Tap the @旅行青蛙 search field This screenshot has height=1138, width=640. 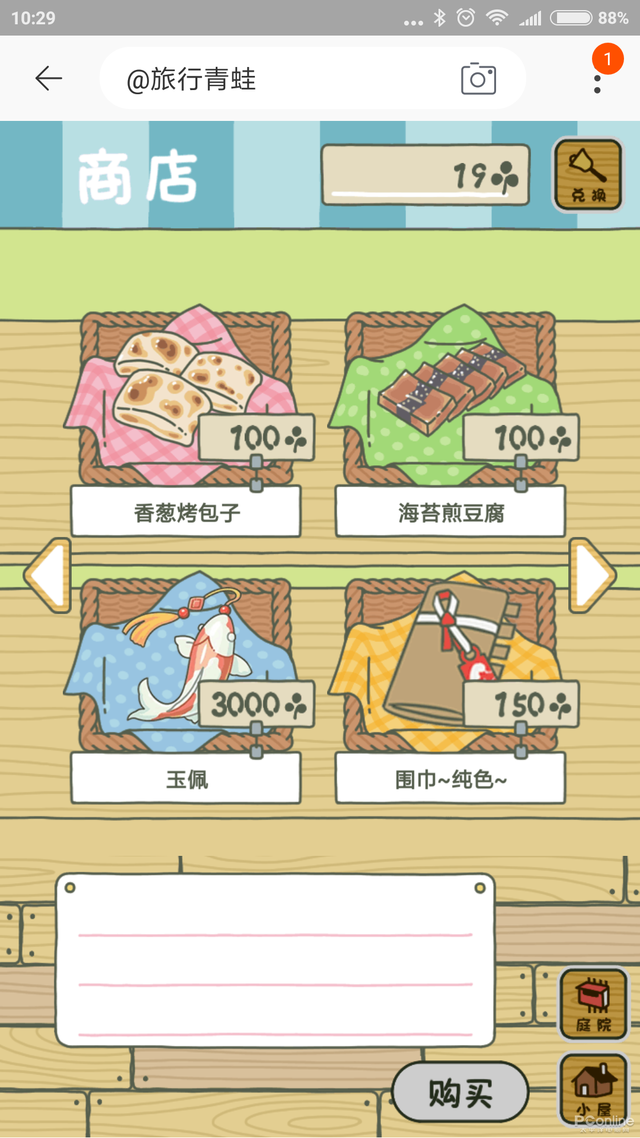280,79
